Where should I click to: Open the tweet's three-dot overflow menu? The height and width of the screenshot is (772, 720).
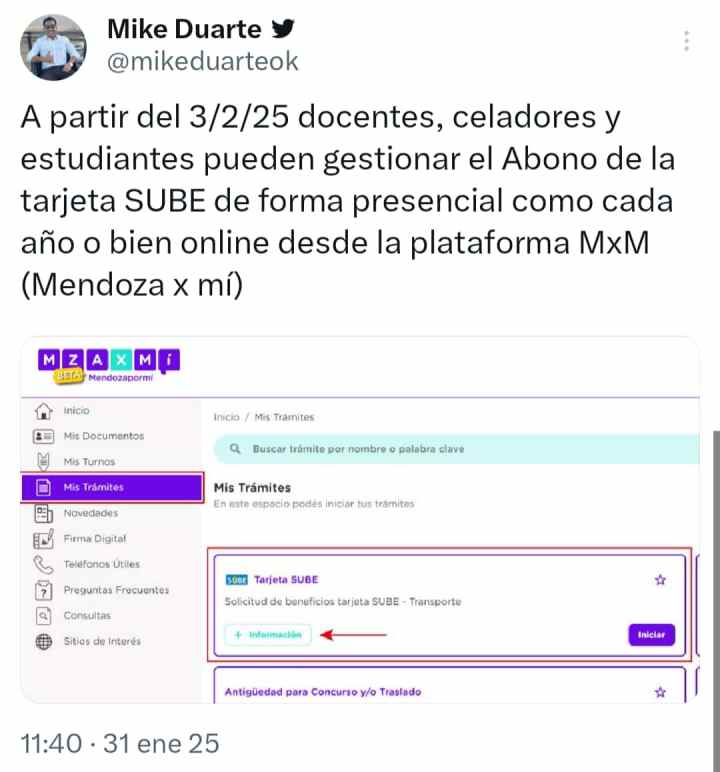(686, 41)
